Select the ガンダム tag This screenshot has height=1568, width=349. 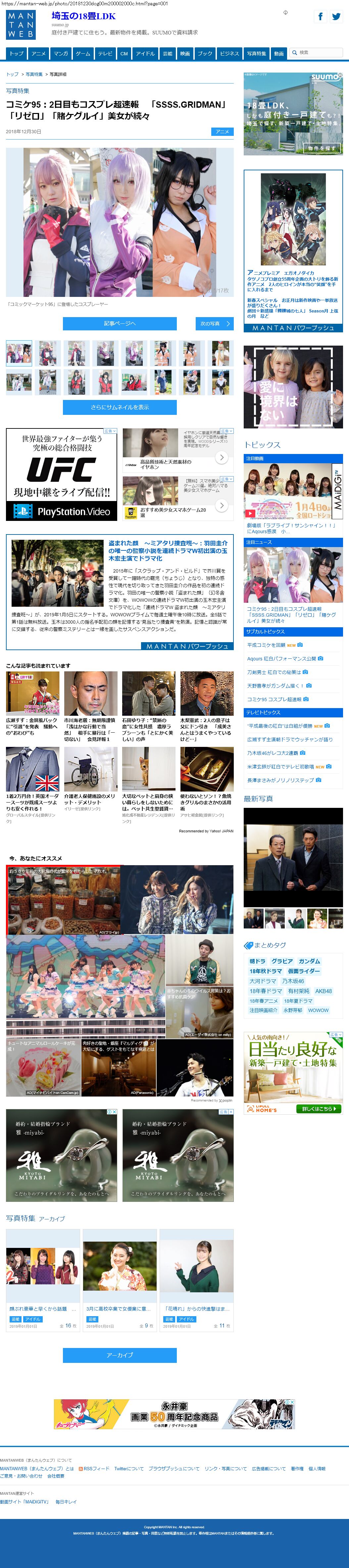pyautogui.click(x=310, y=961)
